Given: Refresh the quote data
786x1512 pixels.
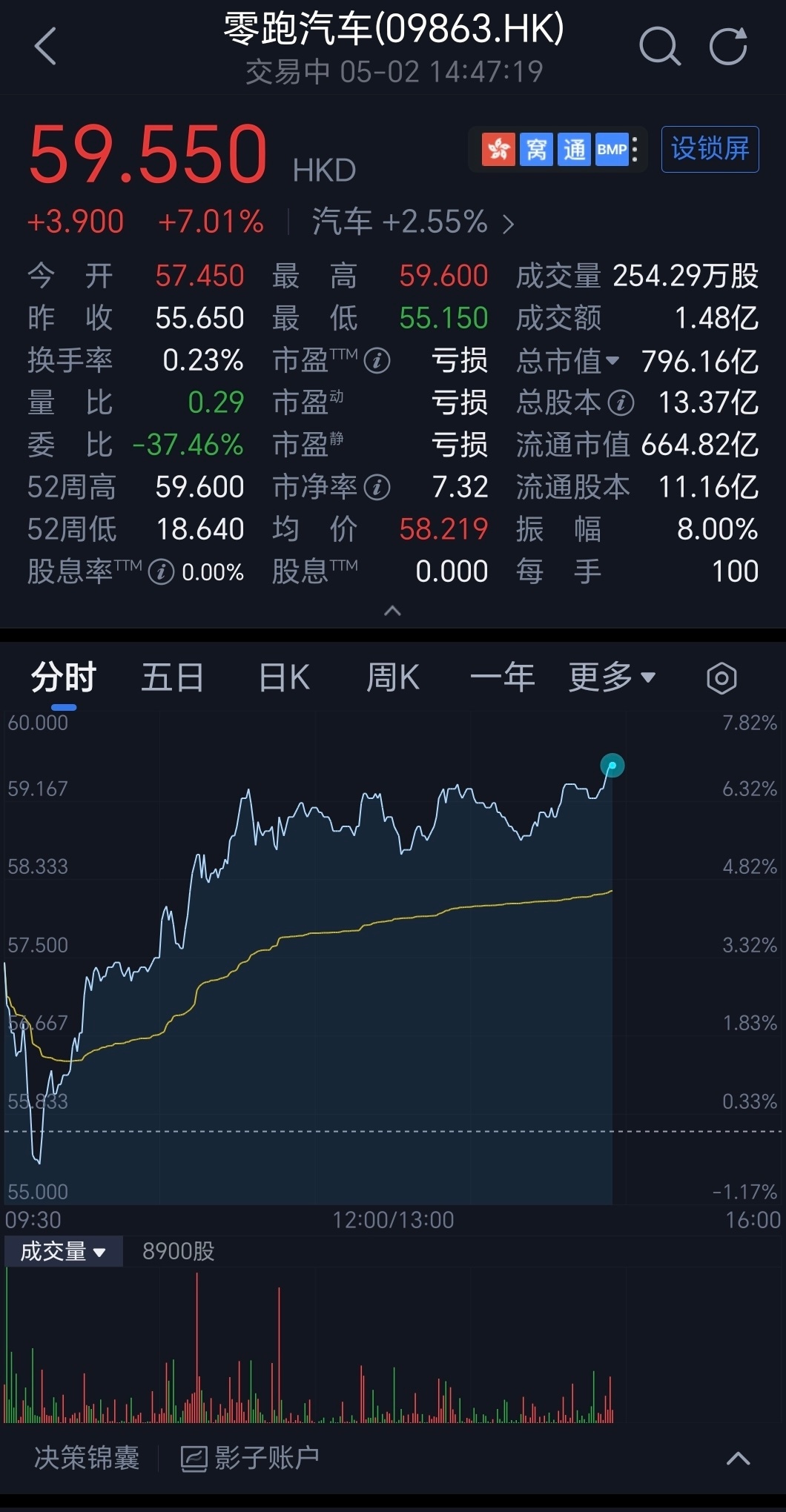Looking at the screenshot, I should 728,47.
